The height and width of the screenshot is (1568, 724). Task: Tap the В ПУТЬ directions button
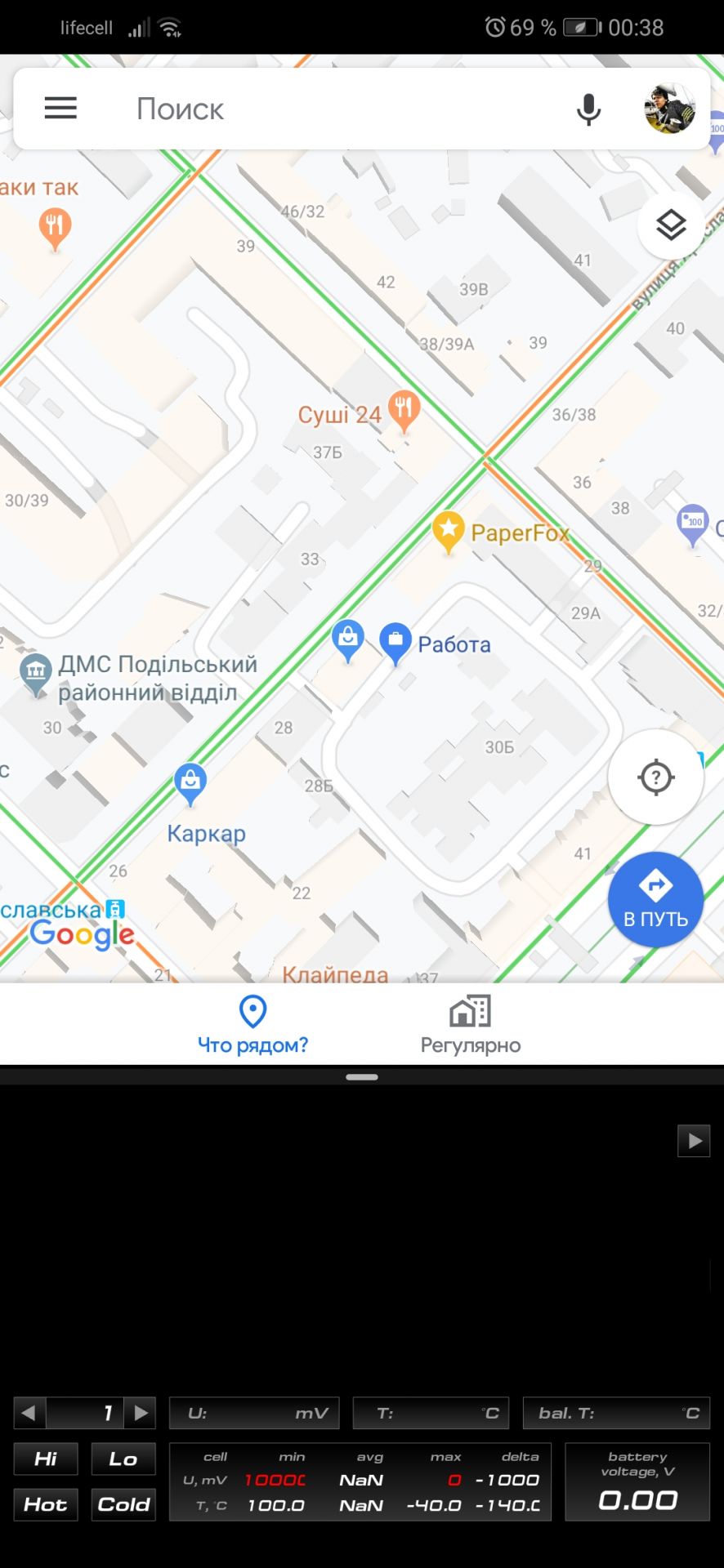tap(655, 900)
